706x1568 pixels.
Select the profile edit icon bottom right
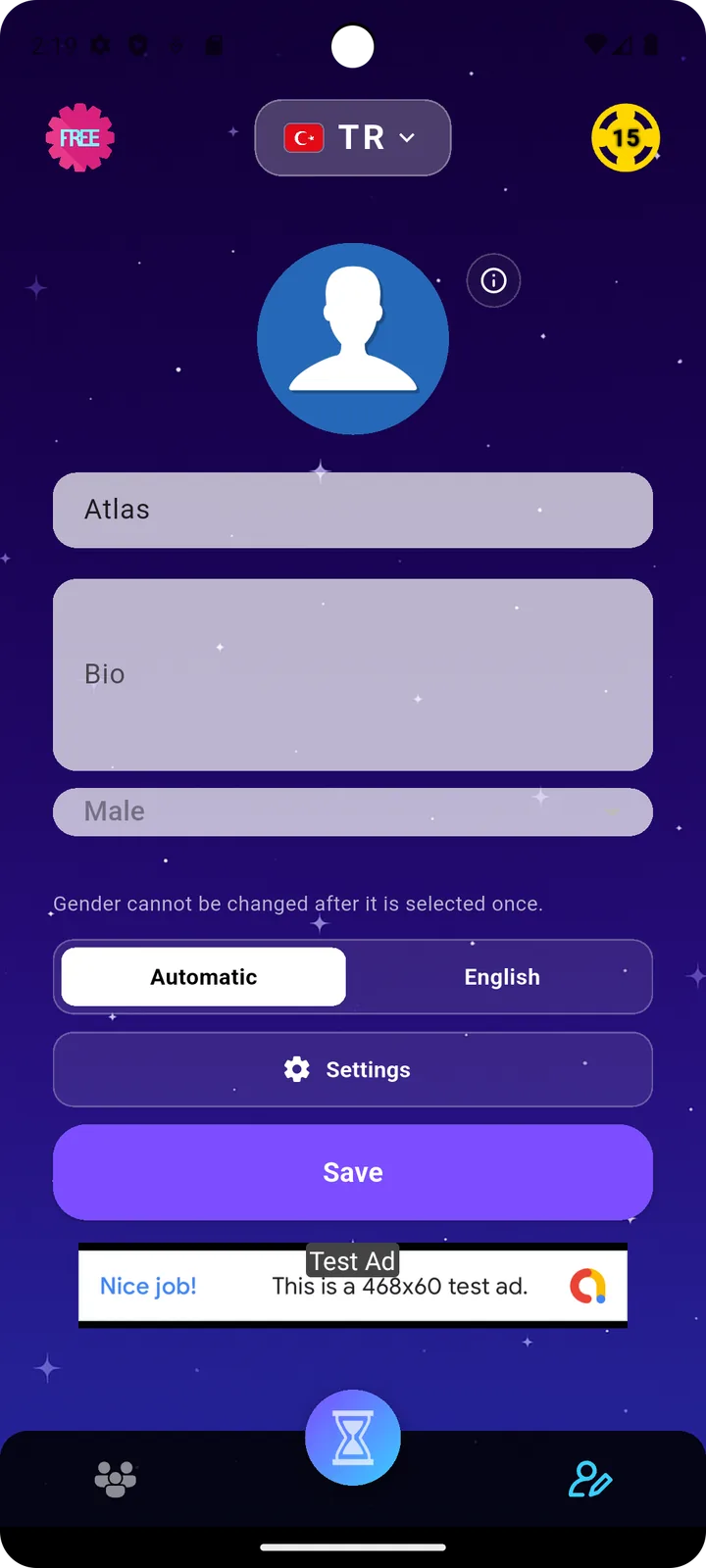[588, 1480]
